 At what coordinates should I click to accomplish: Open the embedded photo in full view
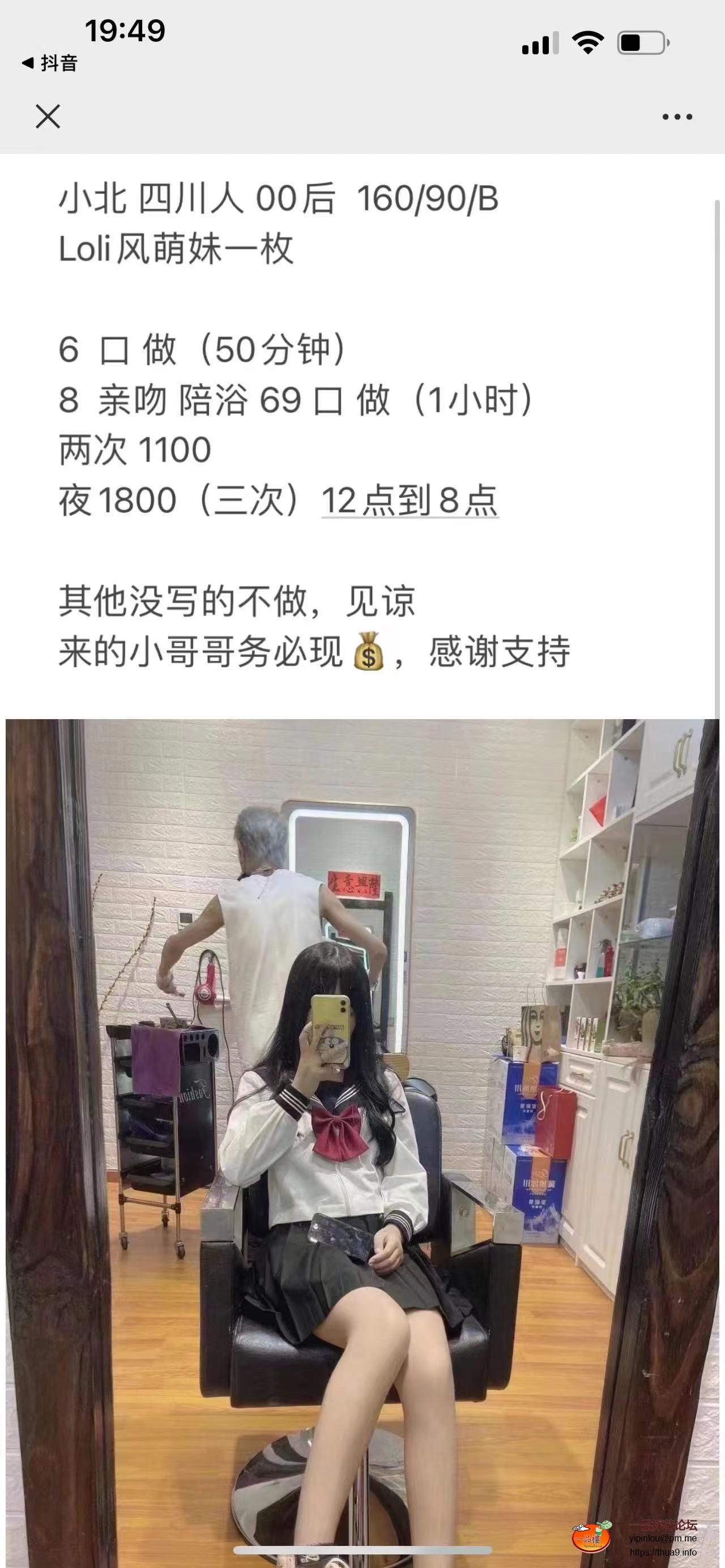(362, 1132)
